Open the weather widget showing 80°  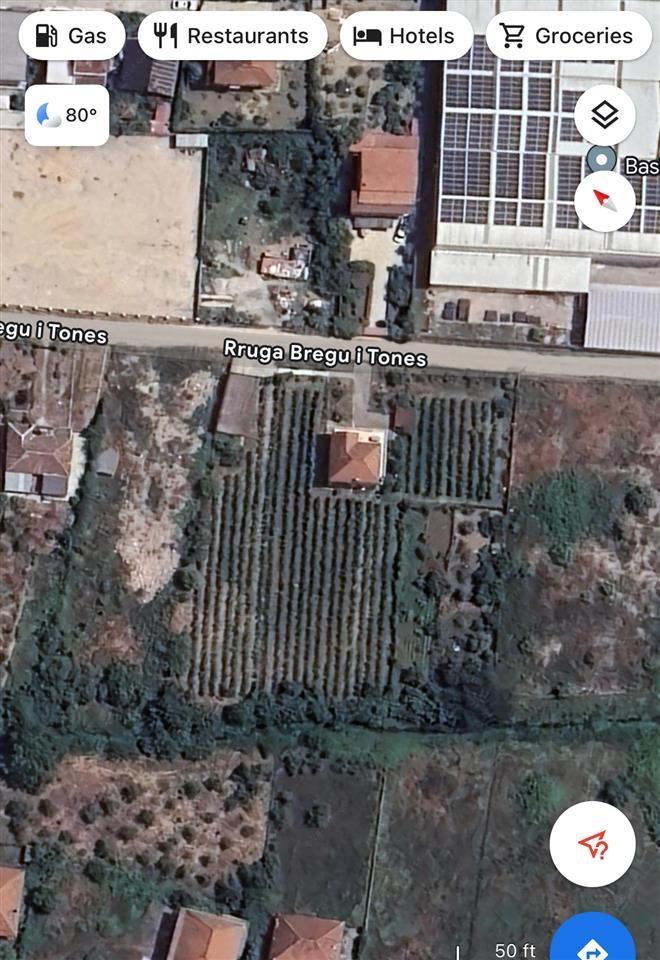pyautogui.click(x=66, y=115)
